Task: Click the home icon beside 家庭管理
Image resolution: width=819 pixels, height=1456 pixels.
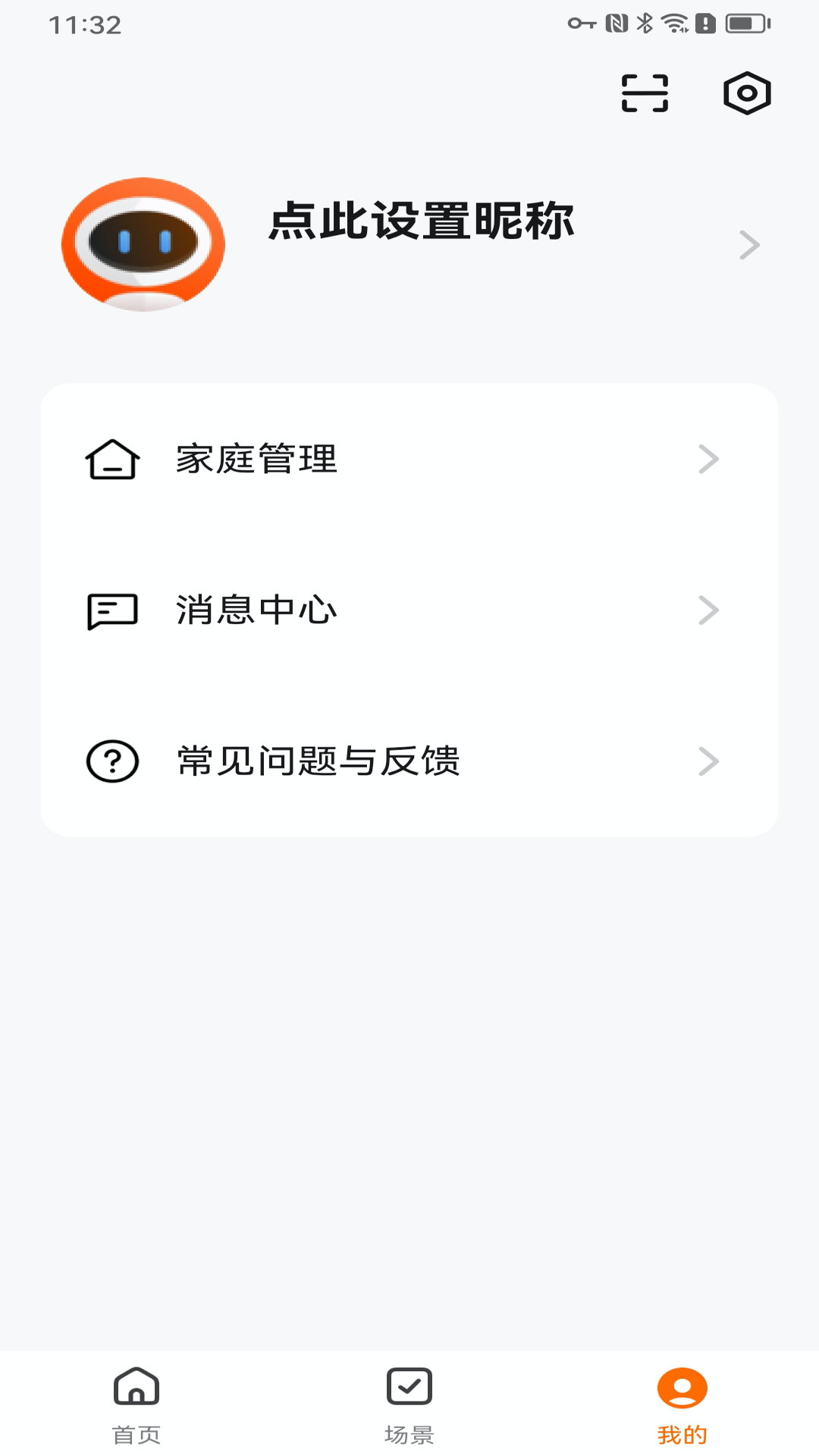Action: (x=112, y=458)
